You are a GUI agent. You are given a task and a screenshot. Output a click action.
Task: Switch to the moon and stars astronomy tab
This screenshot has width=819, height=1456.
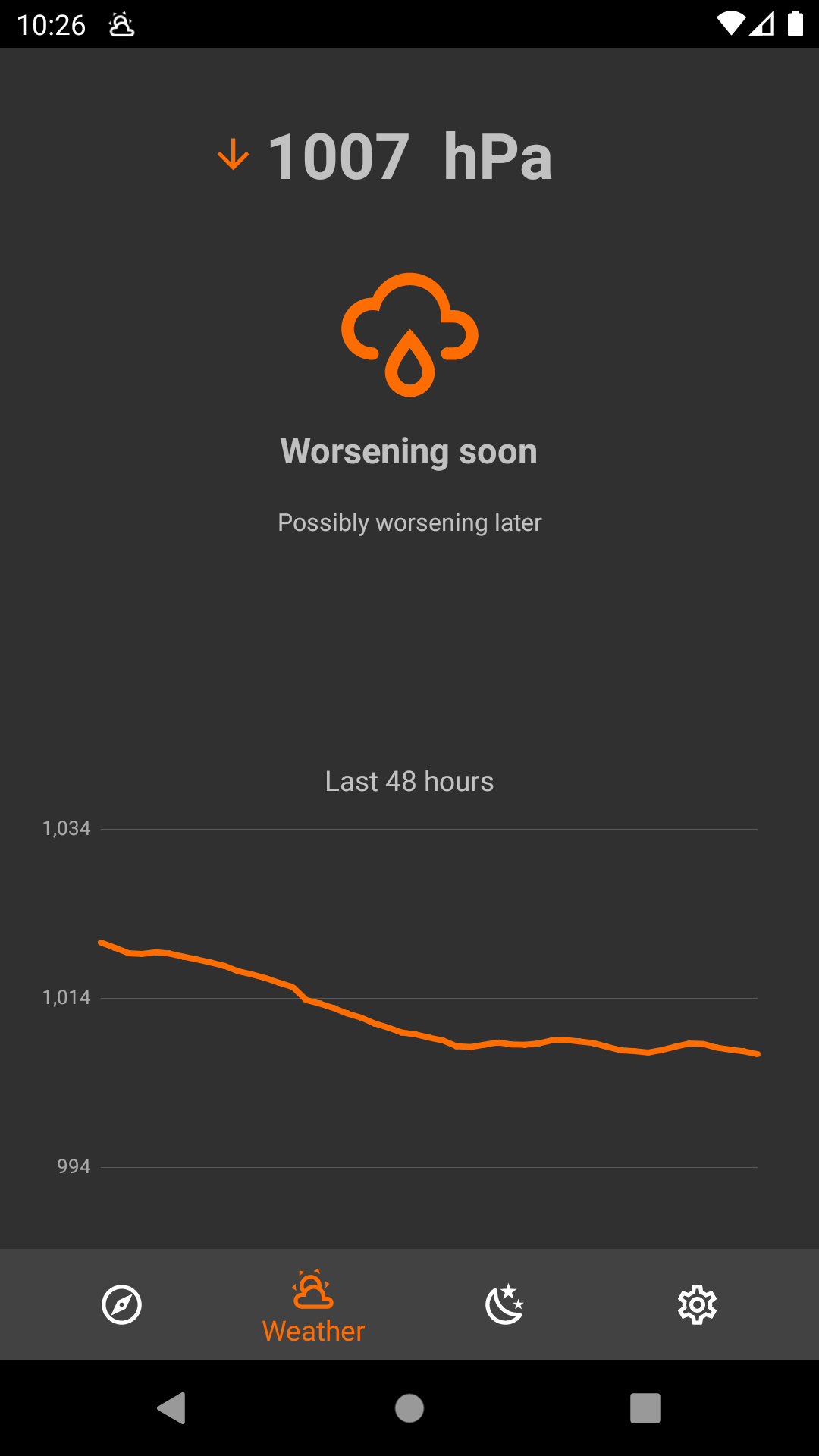[505, 1304]
